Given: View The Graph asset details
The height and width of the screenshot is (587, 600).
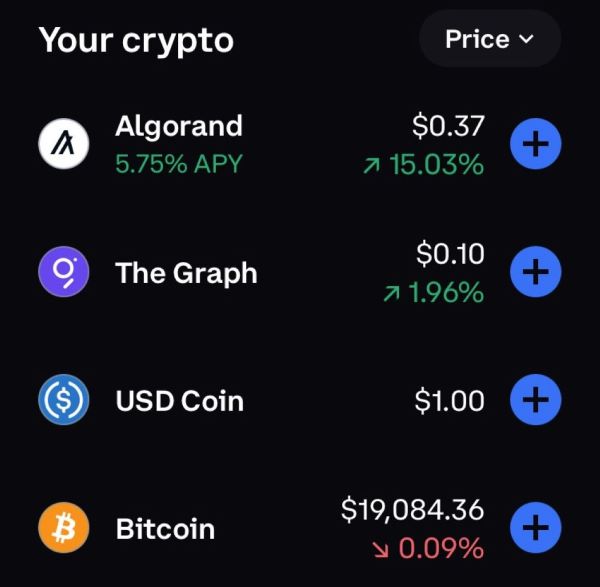Looking at the screenshot, I should (x=187, y=273).
